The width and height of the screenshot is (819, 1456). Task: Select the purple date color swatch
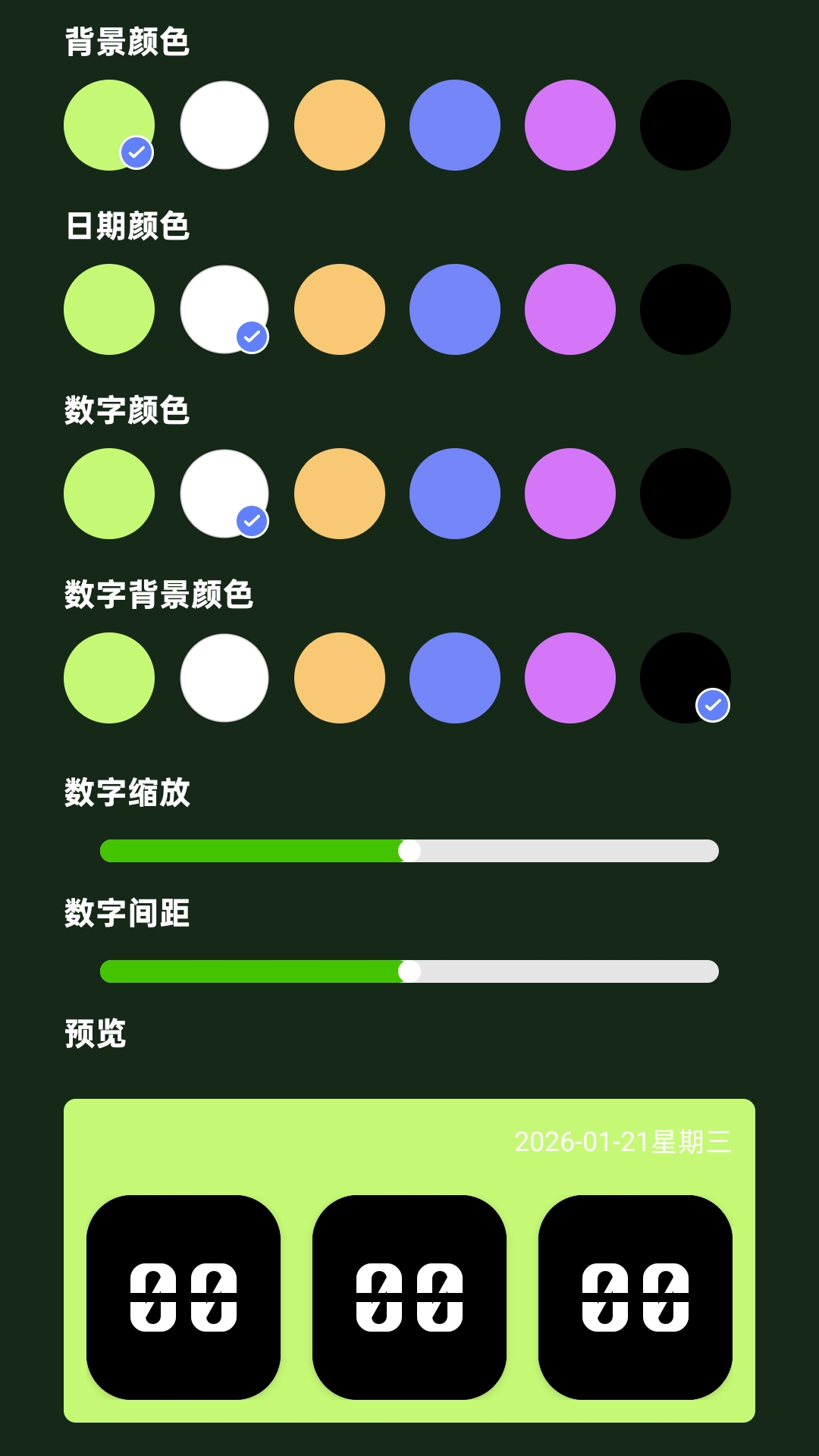(x=570, y=309)
